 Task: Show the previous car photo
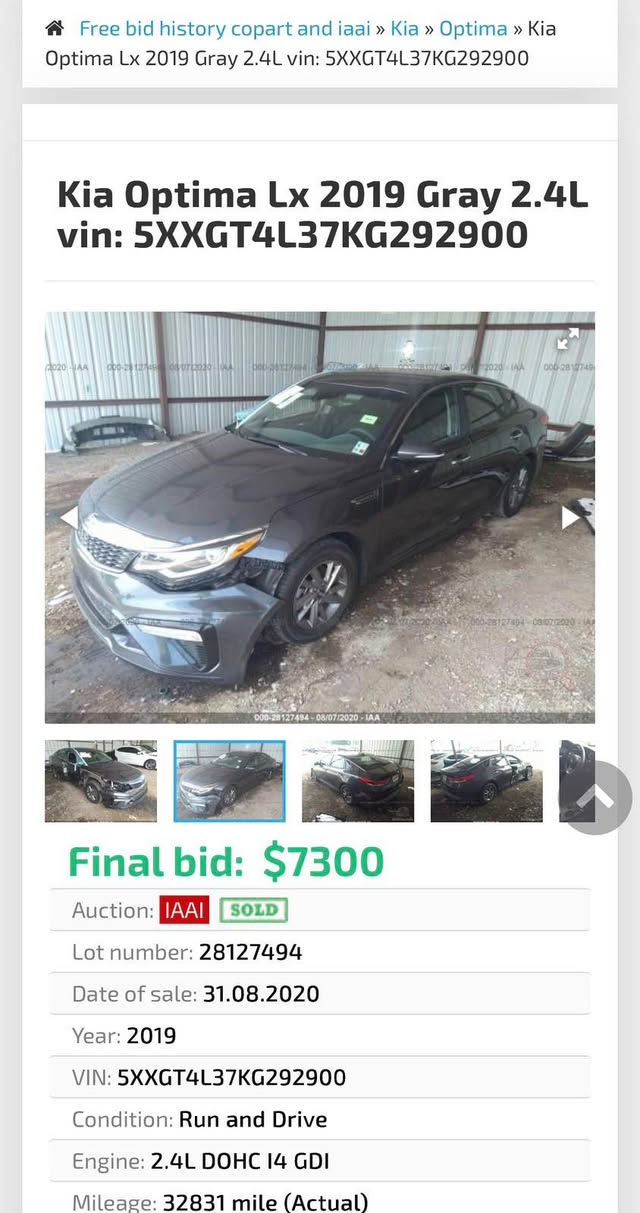[69, 517]
